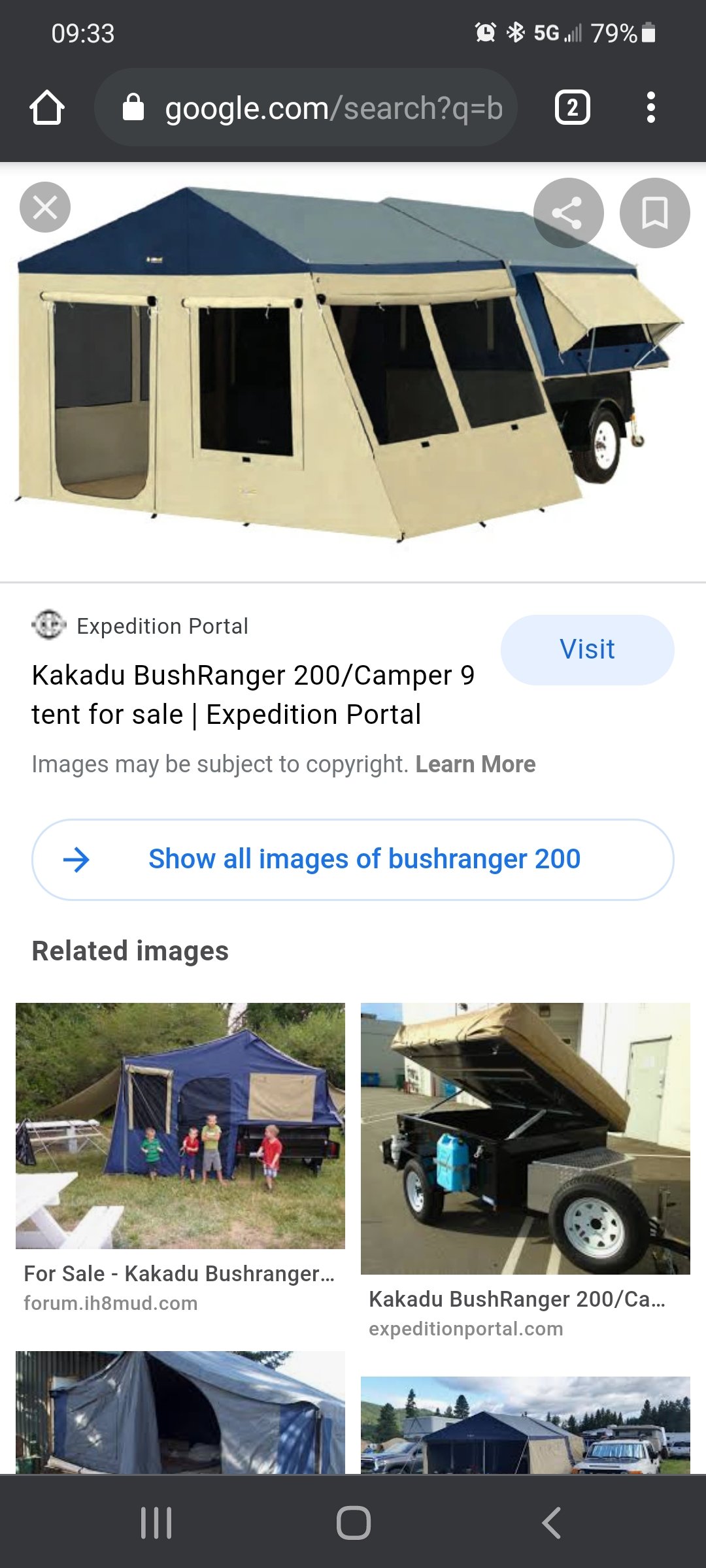Go back using system navigation
706x1568 pixels.
point(550,1523)
